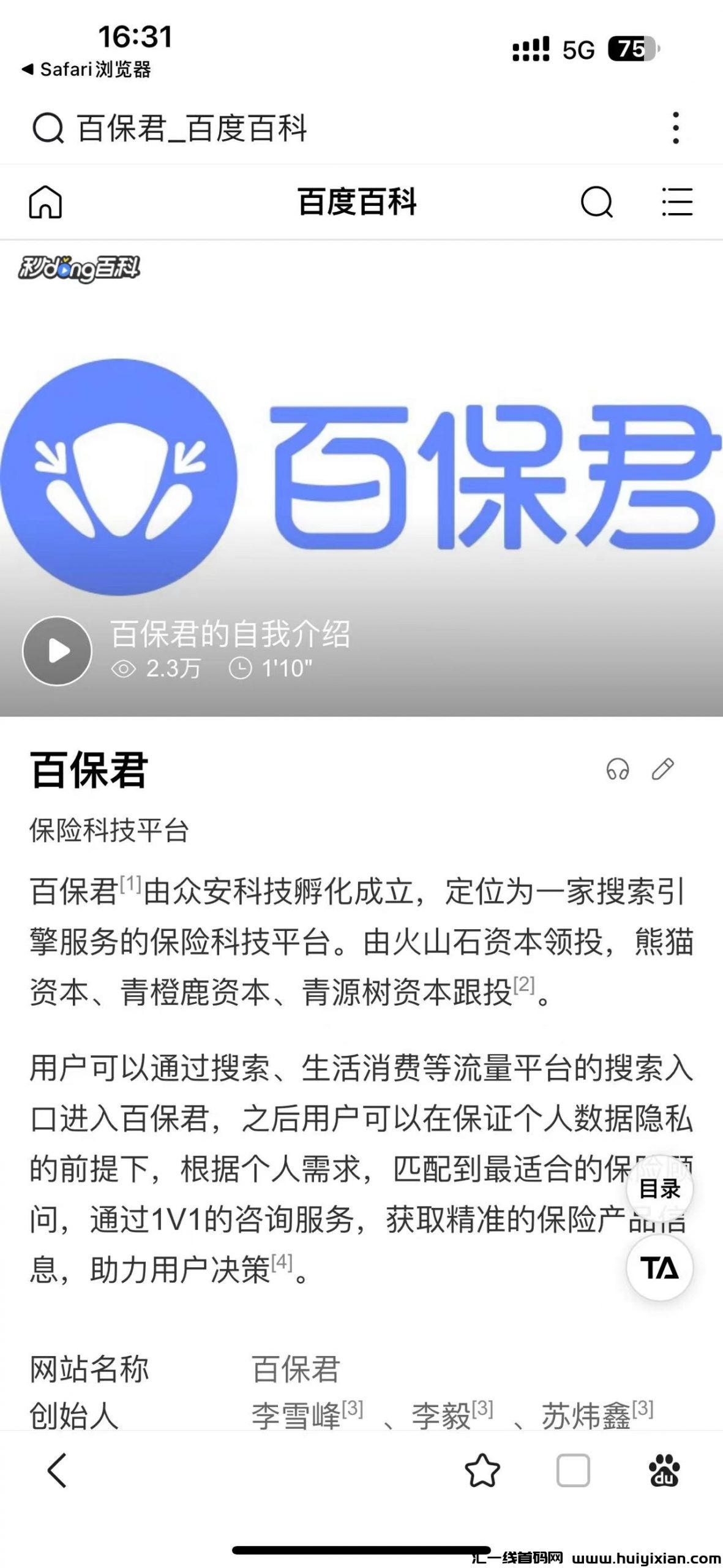Listen to the entry via headphone icon

pyautogui.click(x=618, y=769)
